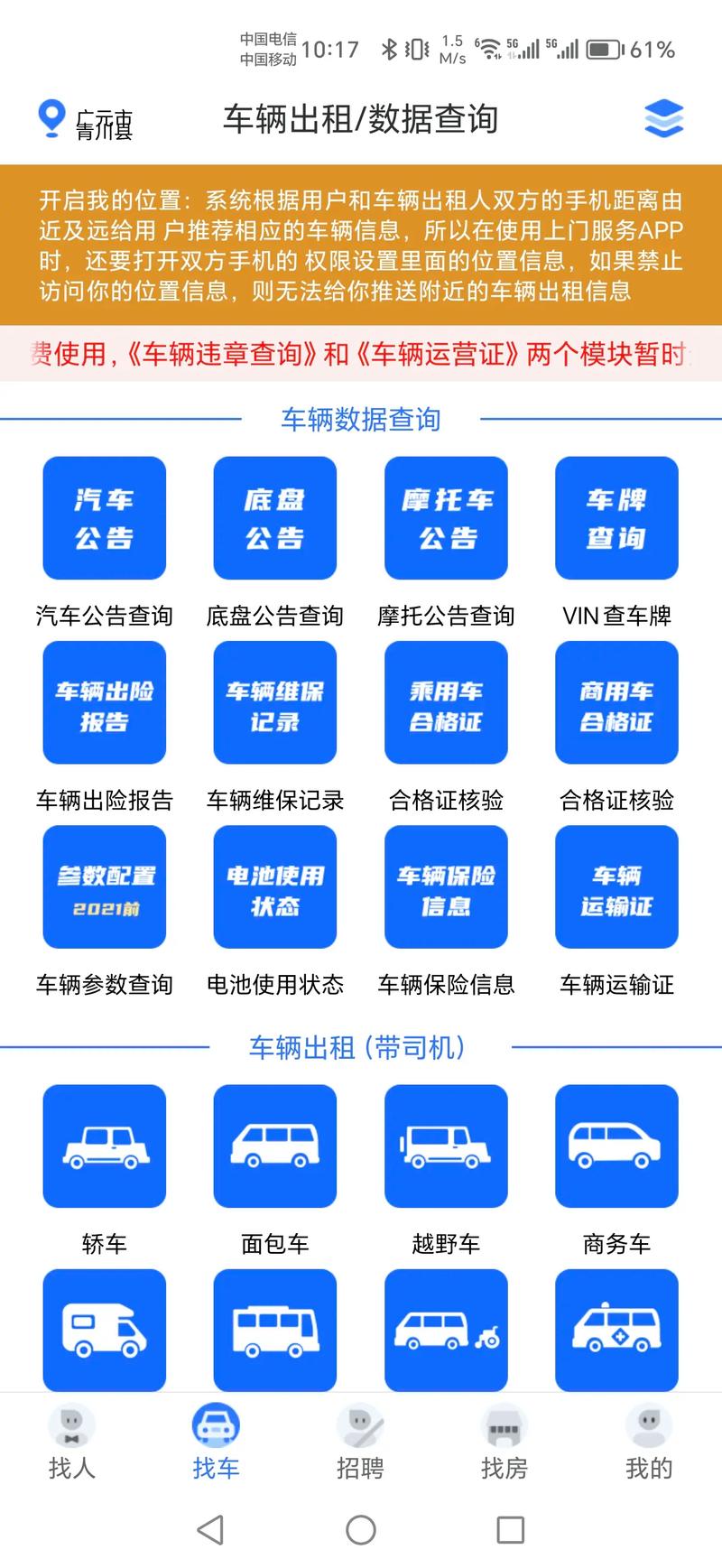The width and height of the screenshot is (722, 1568).
Task: Select the 面包车 minivan rental option
Action: 274,1146
